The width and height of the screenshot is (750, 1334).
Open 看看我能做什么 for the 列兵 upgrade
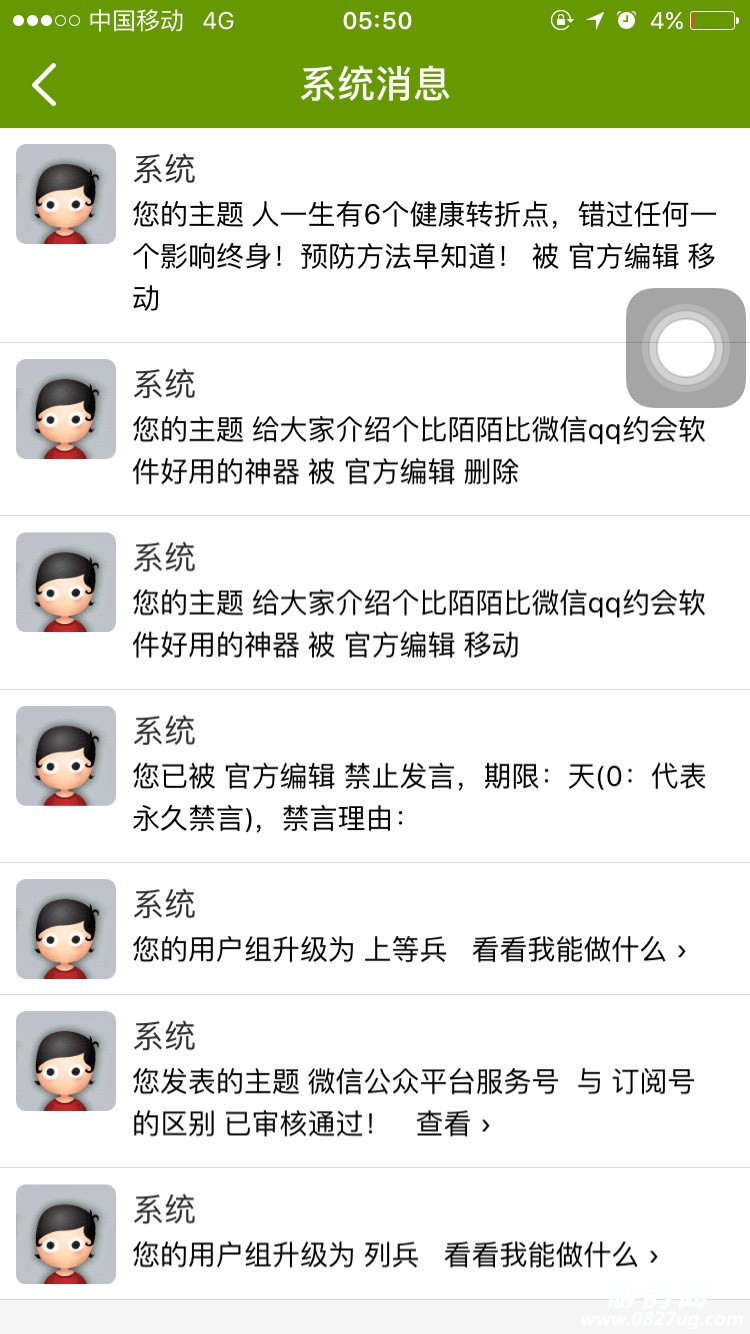point(551,1254)
